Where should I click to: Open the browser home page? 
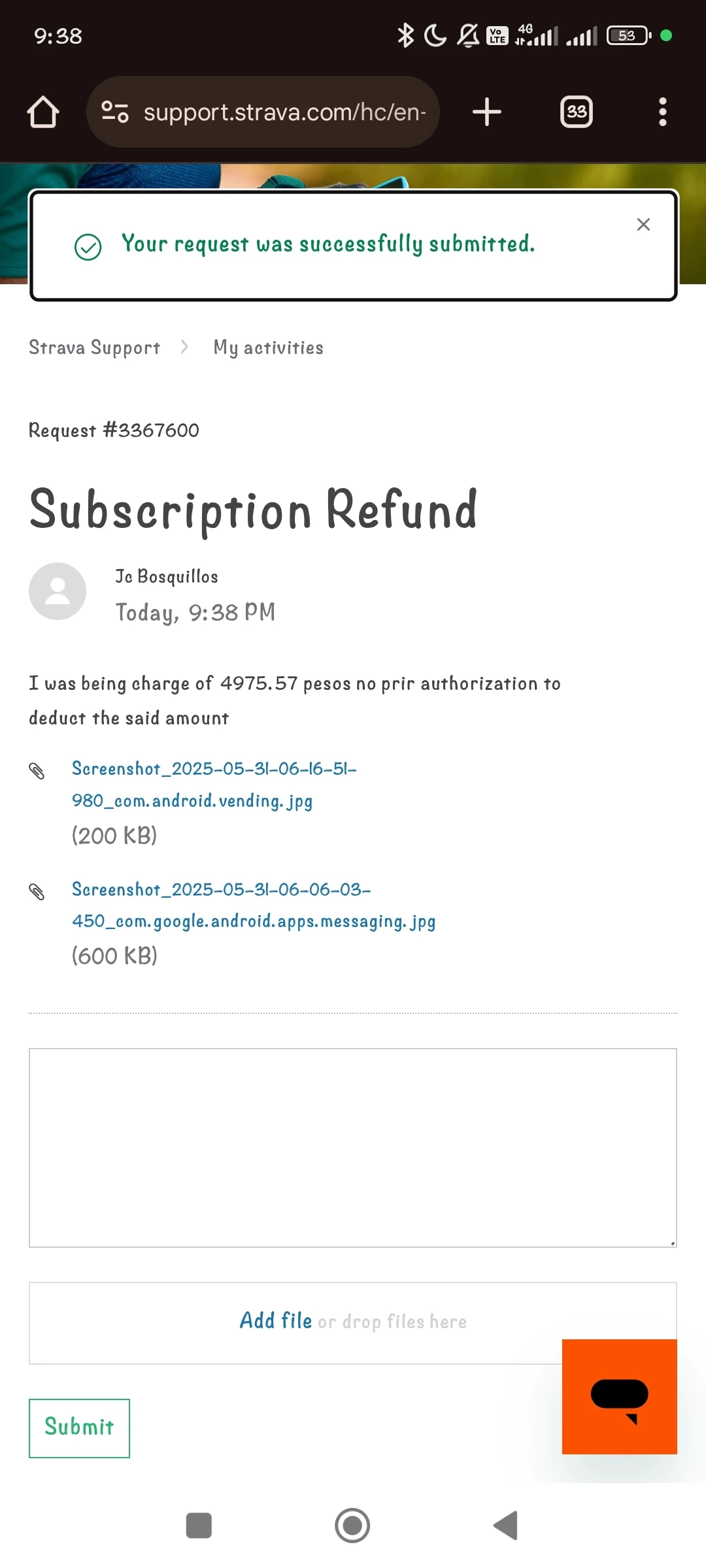tap(43, 112)
